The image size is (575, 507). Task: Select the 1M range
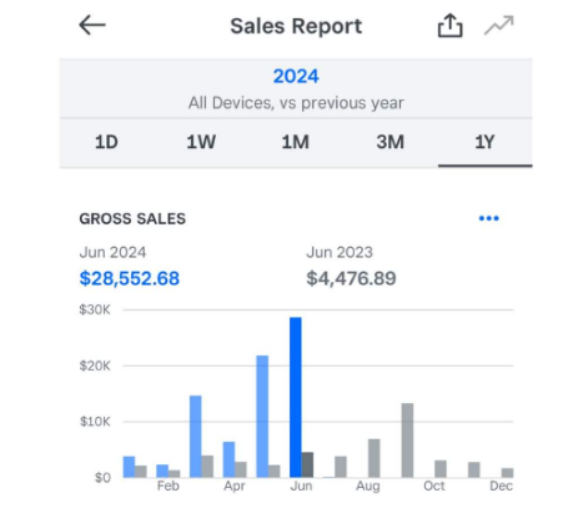[x=296, y=142]
